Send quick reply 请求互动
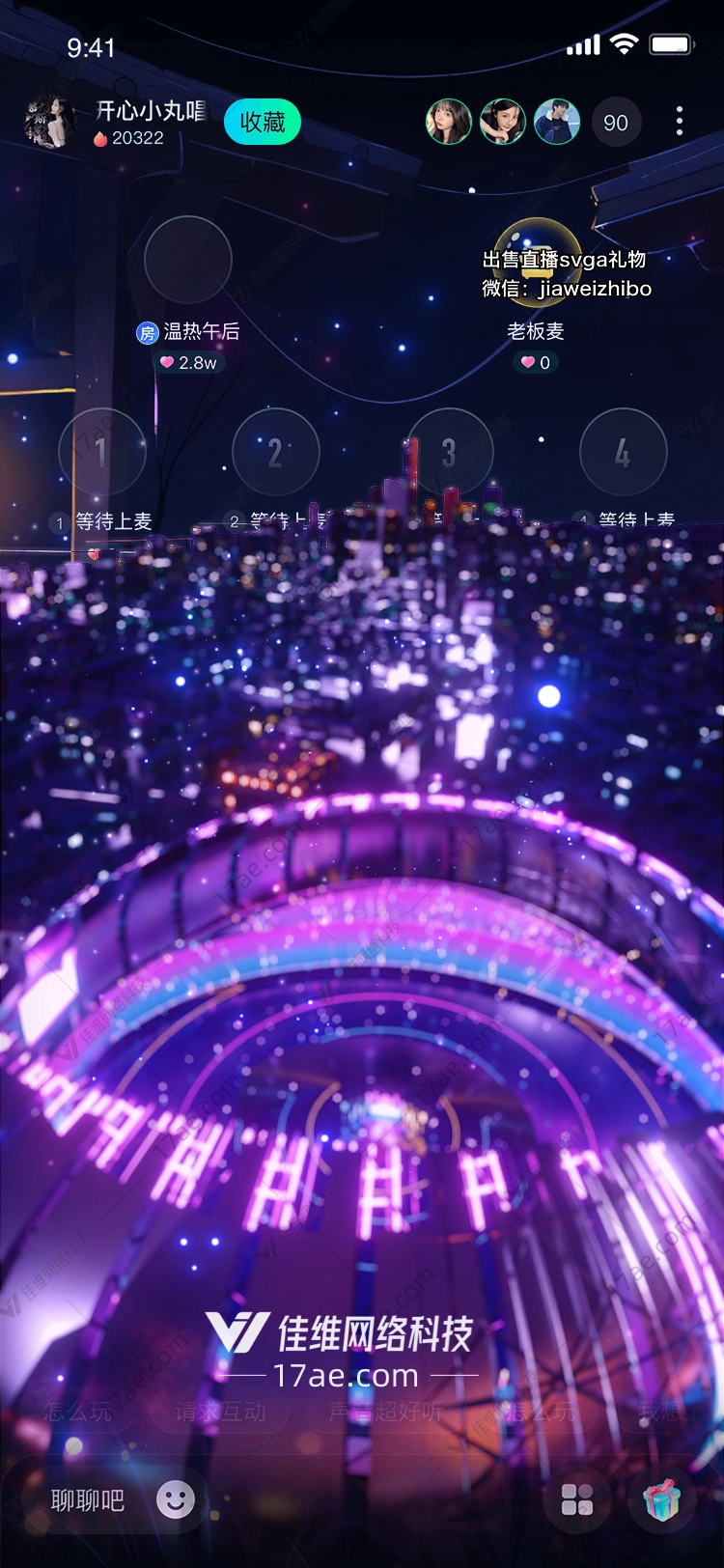 click(219, 1413)
